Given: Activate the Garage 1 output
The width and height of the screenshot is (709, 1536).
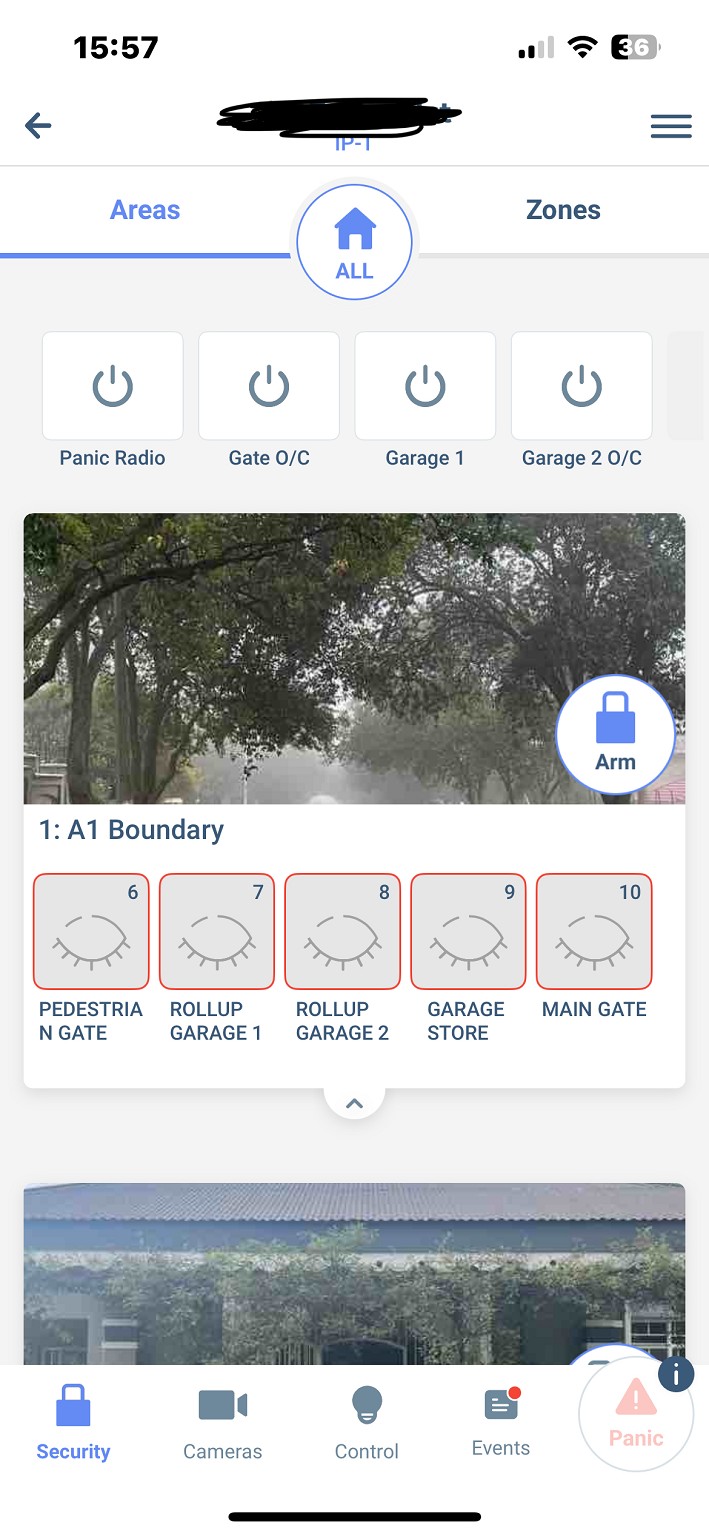Looking at the screenshot, I should [x=425, y=387].
